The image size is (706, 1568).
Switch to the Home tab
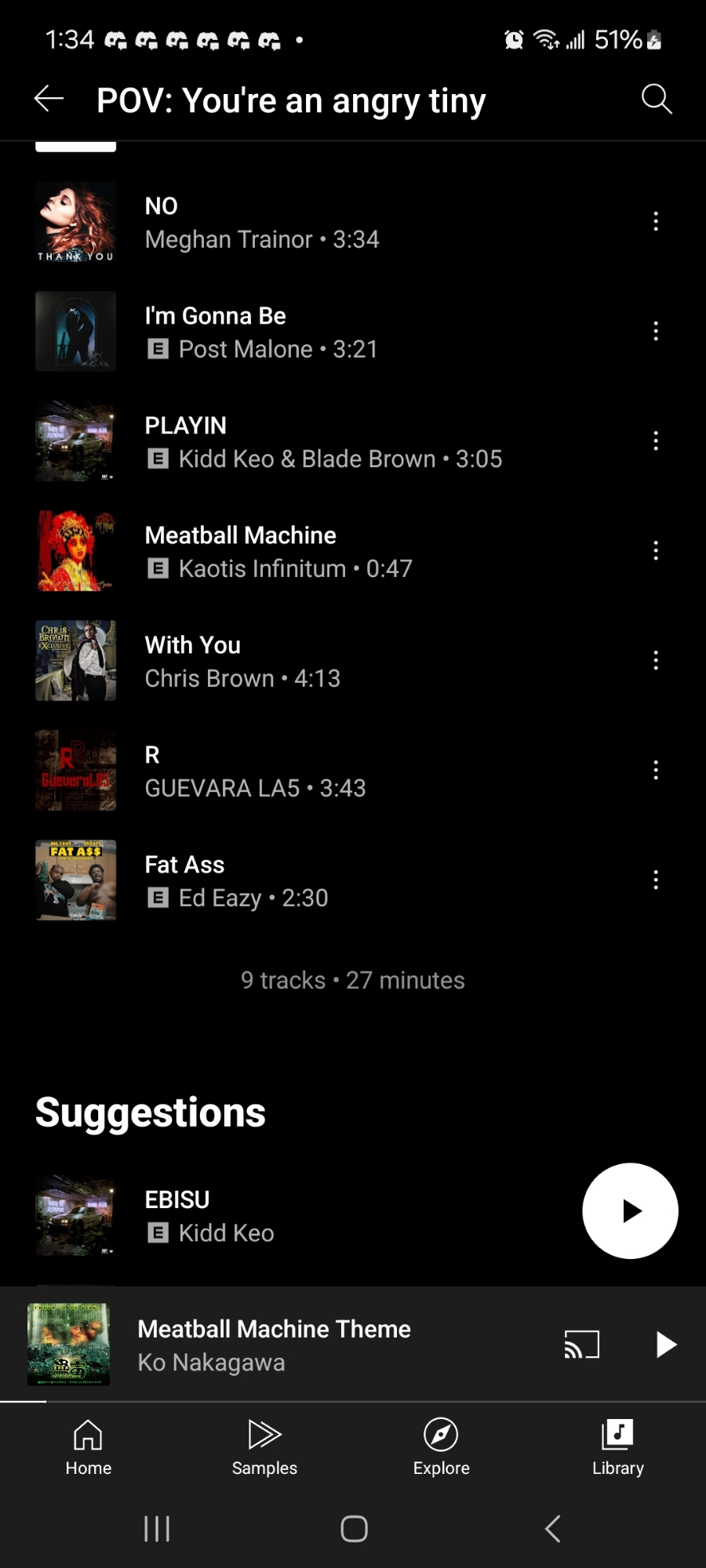click(x=88, y=1447)
